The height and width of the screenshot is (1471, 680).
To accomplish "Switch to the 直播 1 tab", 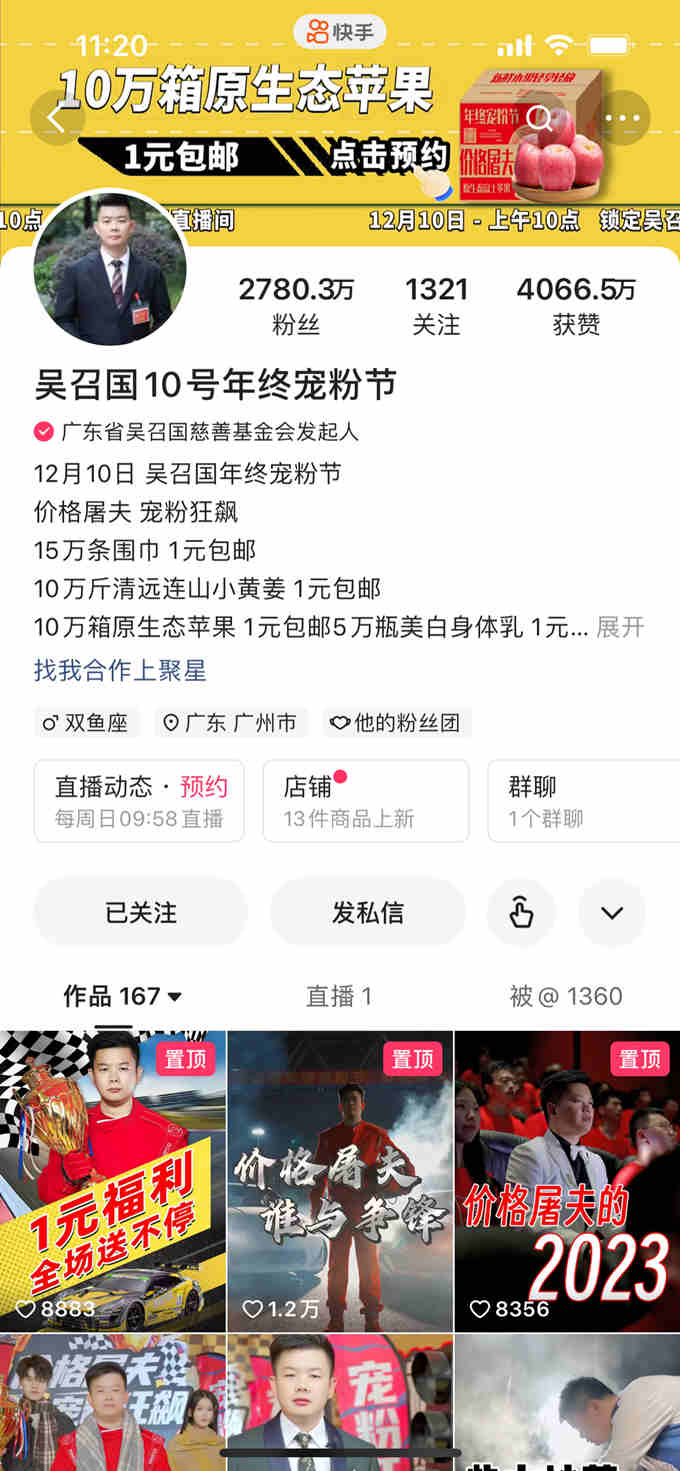I will 338,996.
